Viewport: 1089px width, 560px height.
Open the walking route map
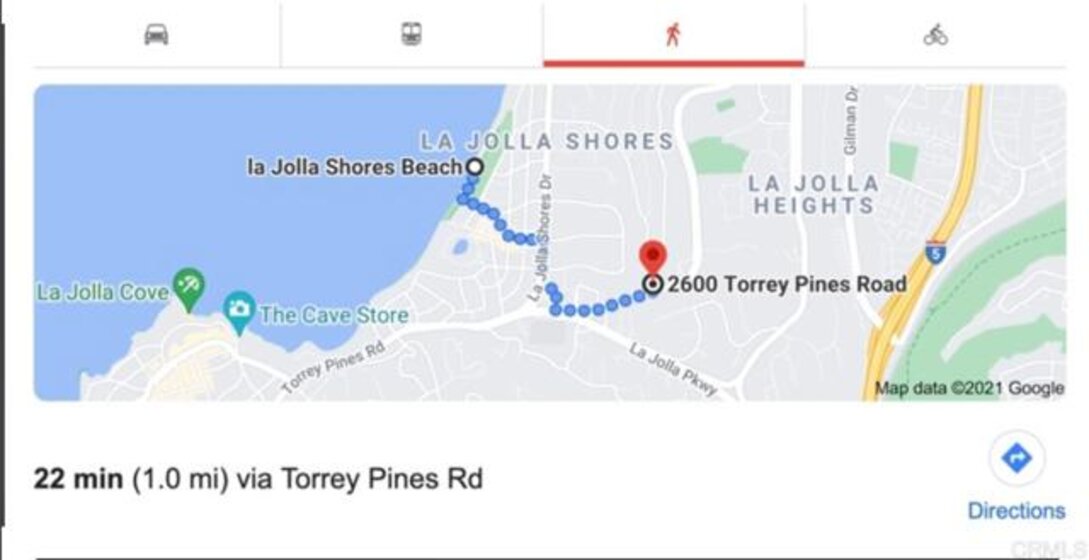550,243
